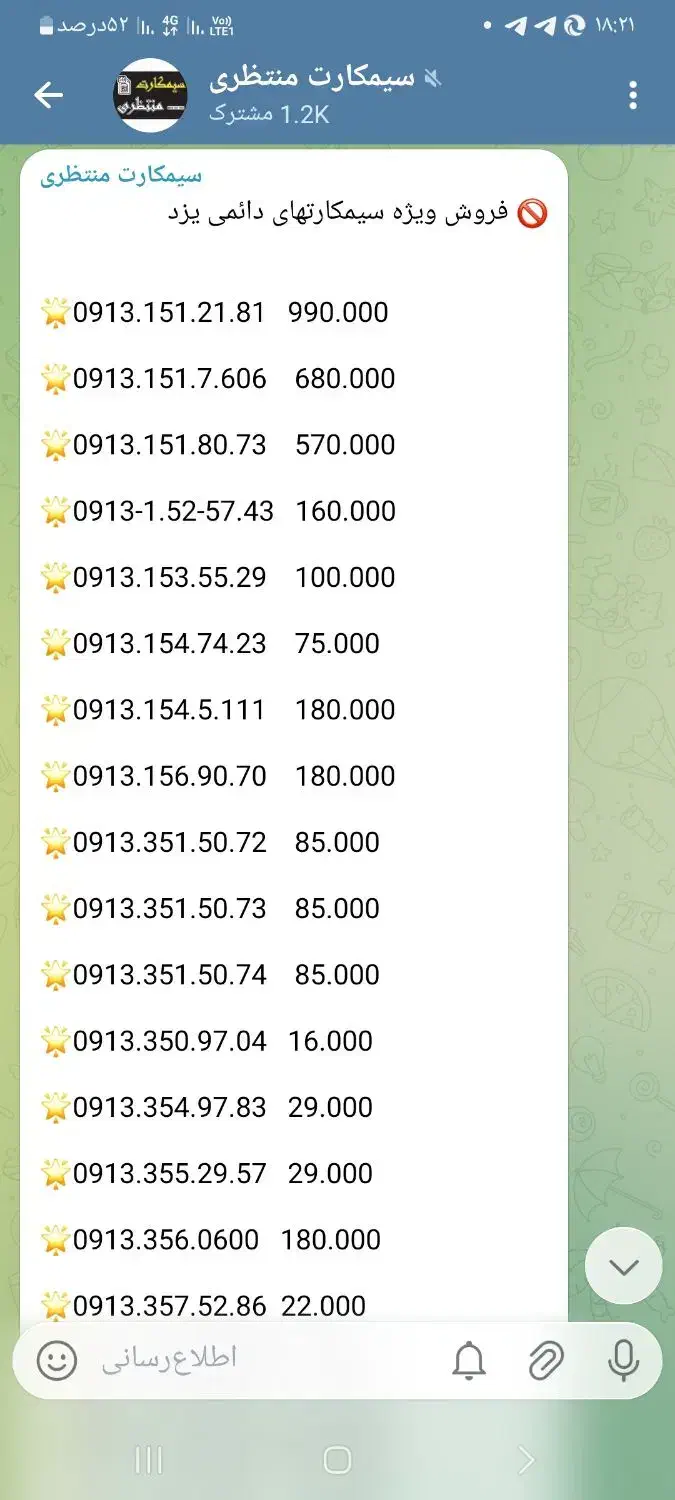Attach a file with the paperclip
The width and height of the screenshot is (675, 1500).
pyautogui.click(x=546, y=1361)
